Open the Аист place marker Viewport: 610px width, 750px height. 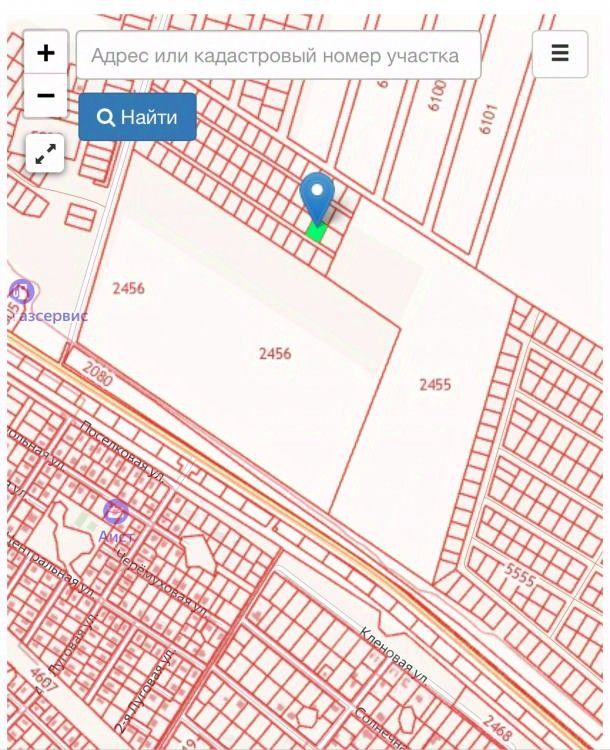point(116,513)
